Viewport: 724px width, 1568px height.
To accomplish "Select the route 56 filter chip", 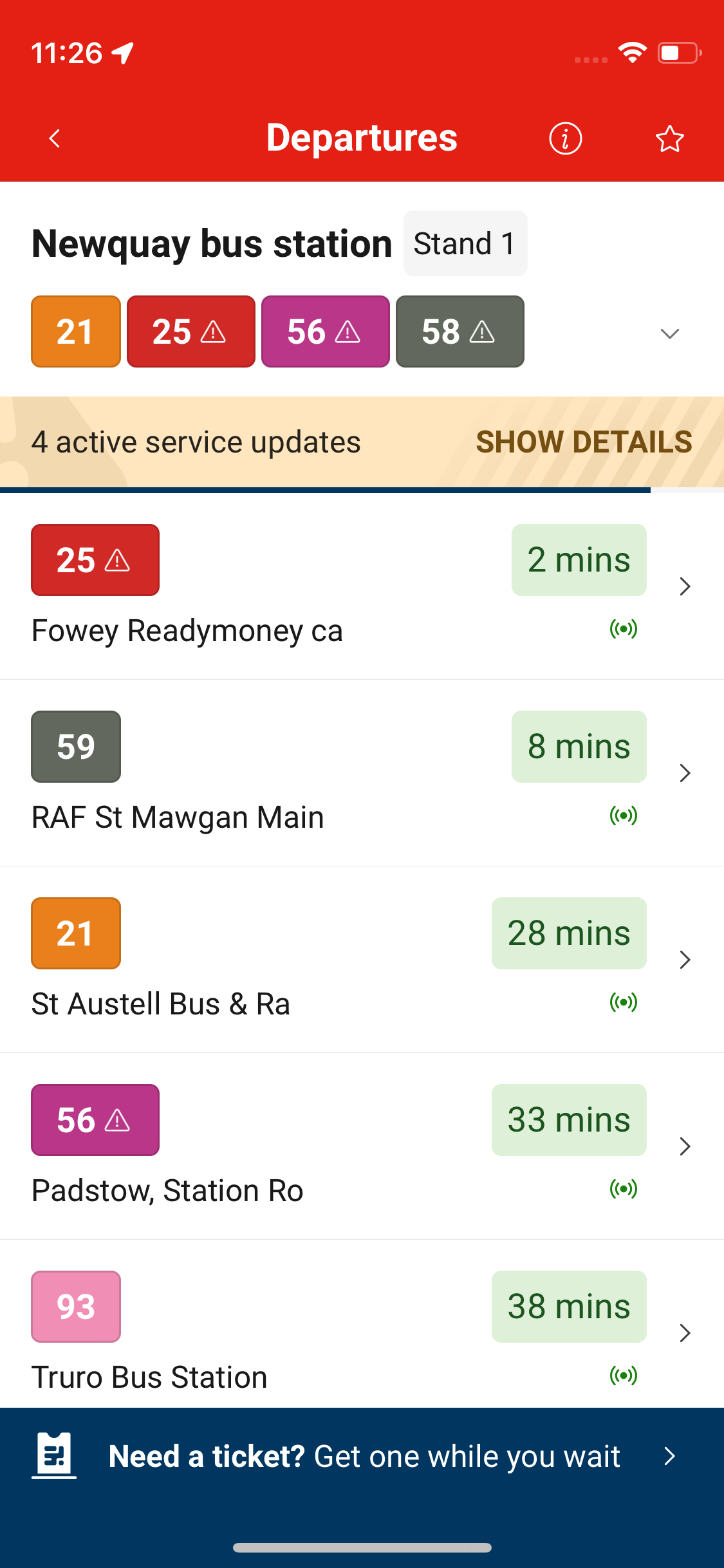I will pos(325,331).
